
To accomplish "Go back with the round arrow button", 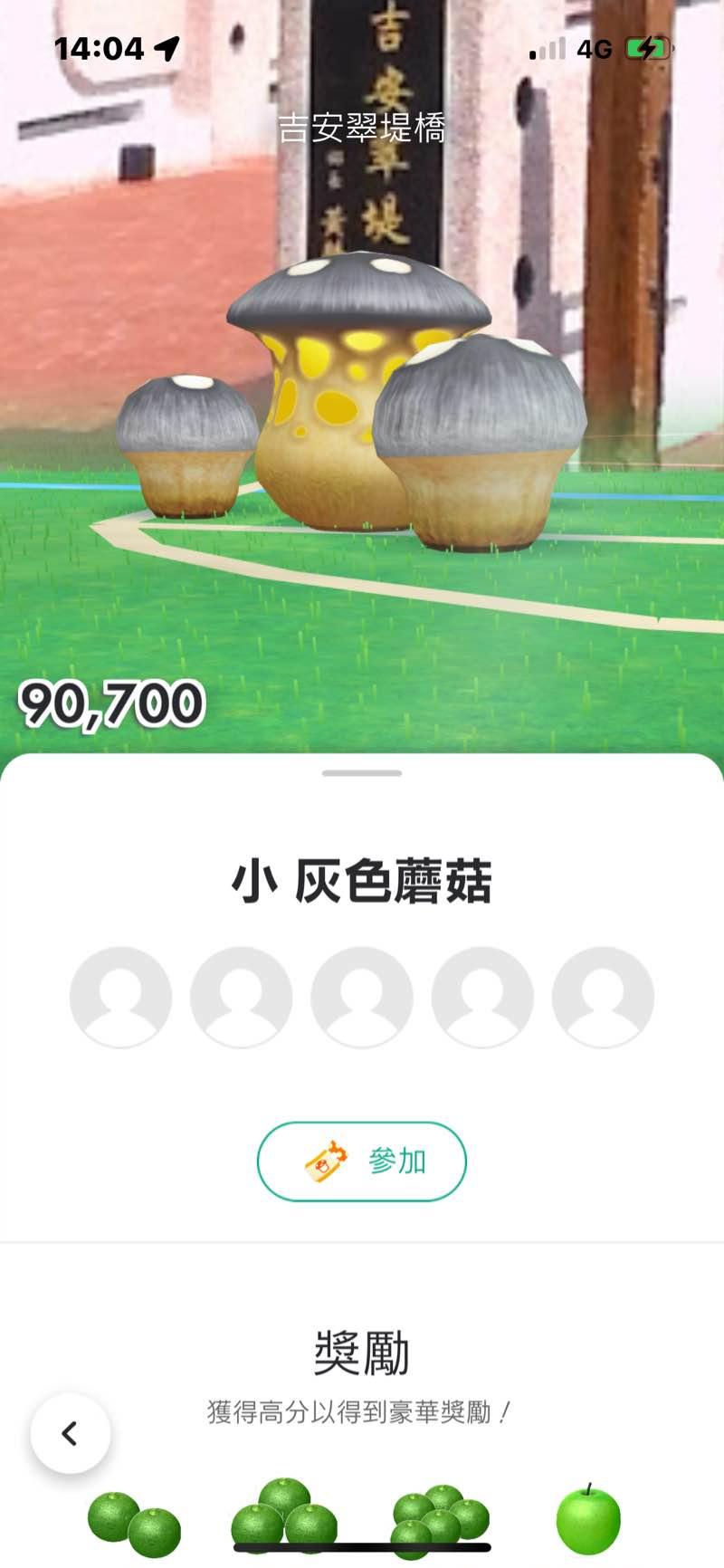I will tap(71, 1433).
